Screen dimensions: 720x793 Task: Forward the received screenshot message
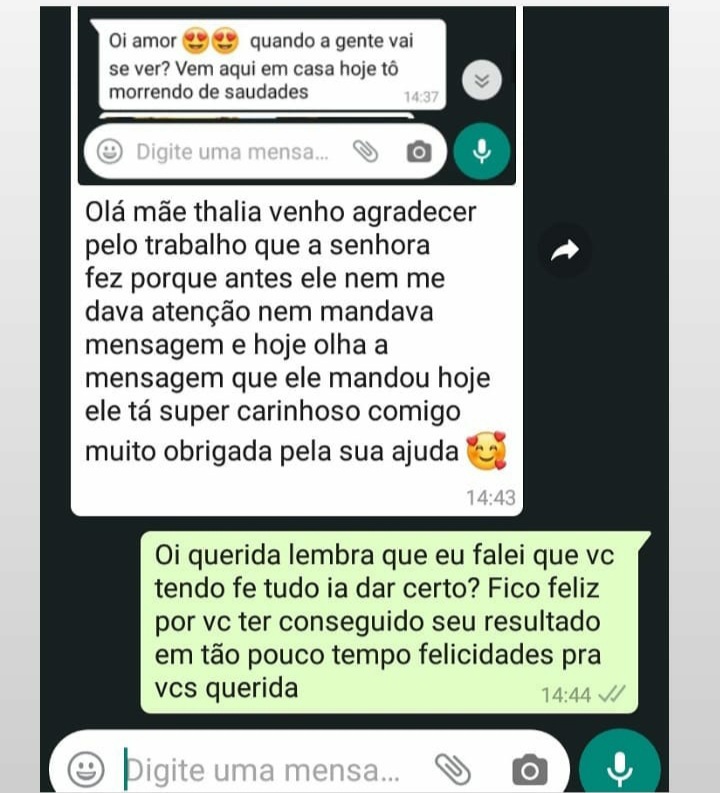[x=565, y=253]
